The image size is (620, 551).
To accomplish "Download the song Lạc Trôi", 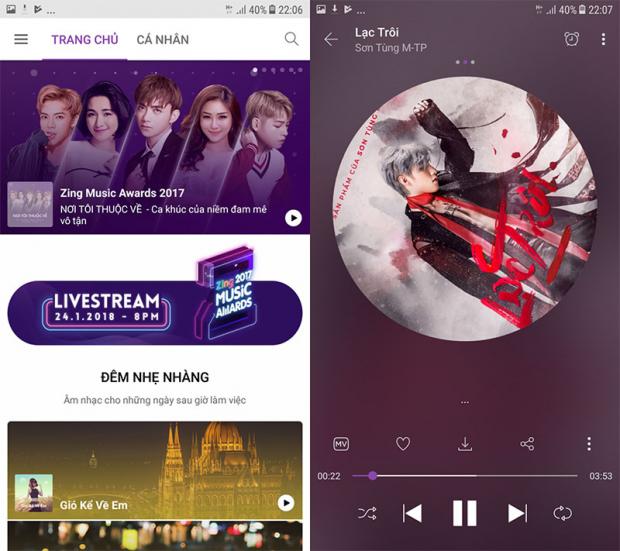I will pyautogui.click(x=465, y=444).
